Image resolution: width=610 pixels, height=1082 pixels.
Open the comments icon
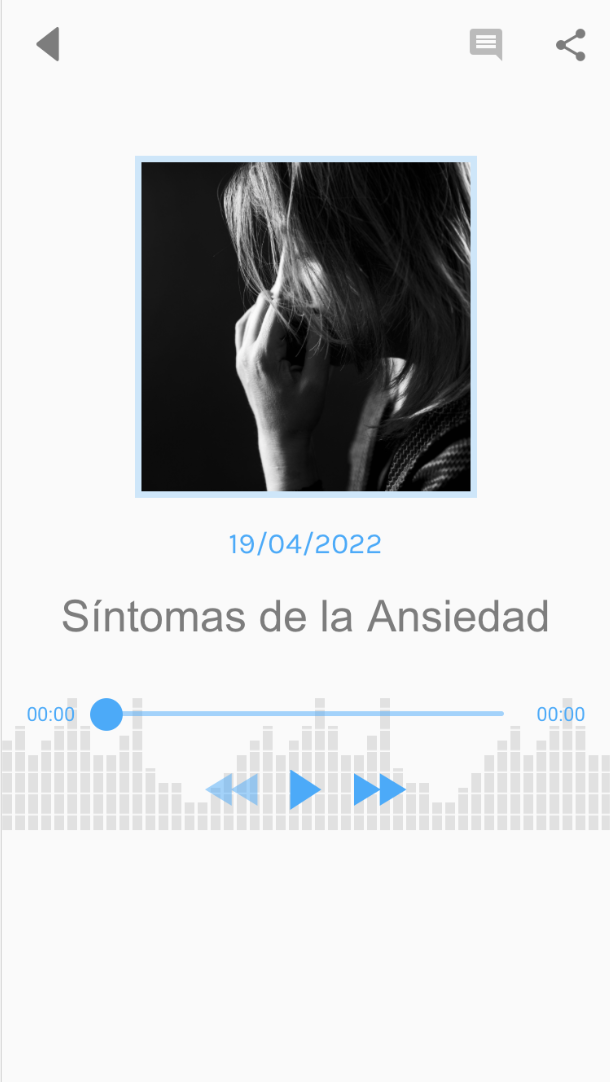coord(486,44)
